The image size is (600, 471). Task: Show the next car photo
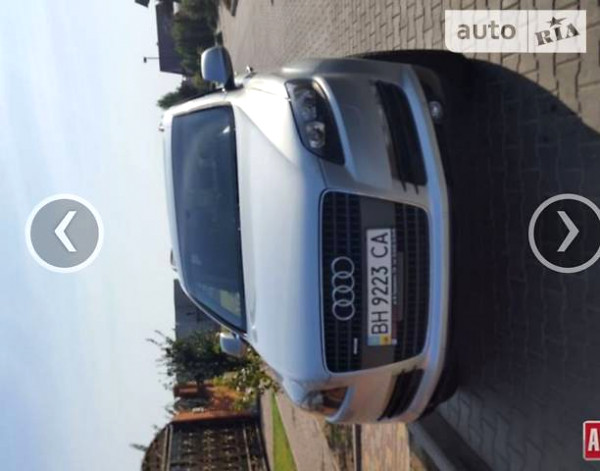point(567,233)
